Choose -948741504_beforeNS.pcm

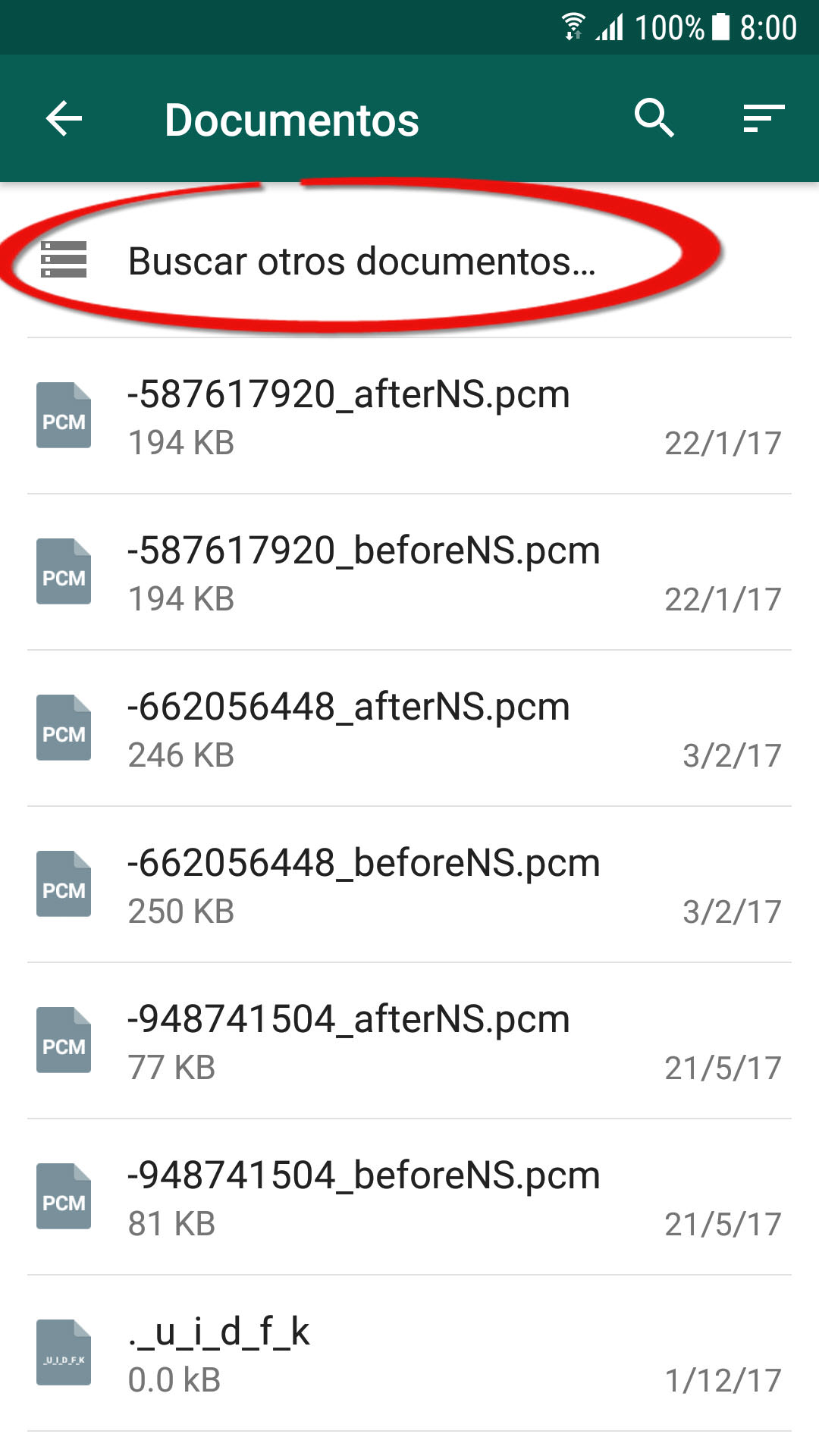409,1197
